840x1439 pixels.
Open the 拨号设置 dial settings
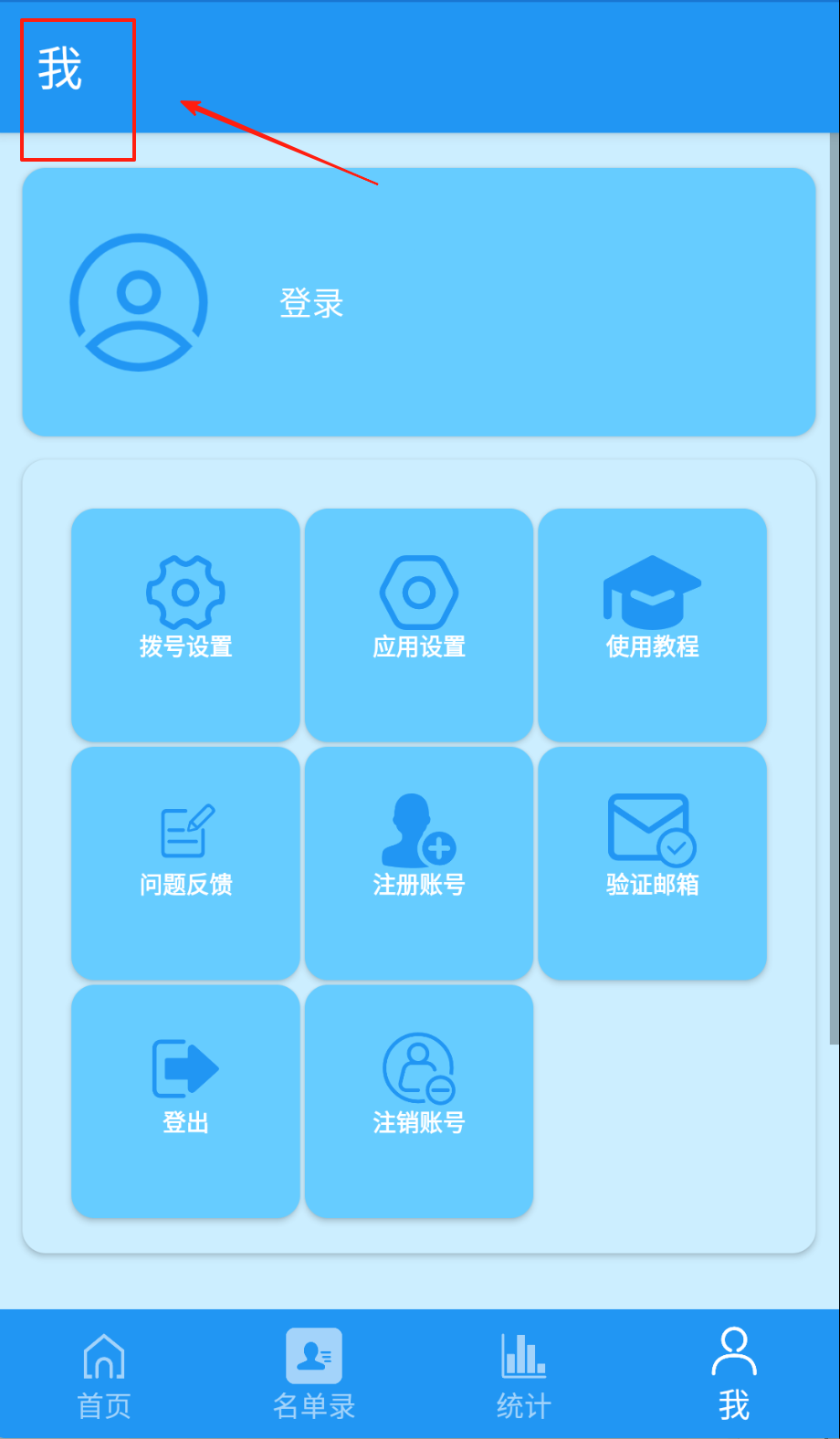[185, 610]
